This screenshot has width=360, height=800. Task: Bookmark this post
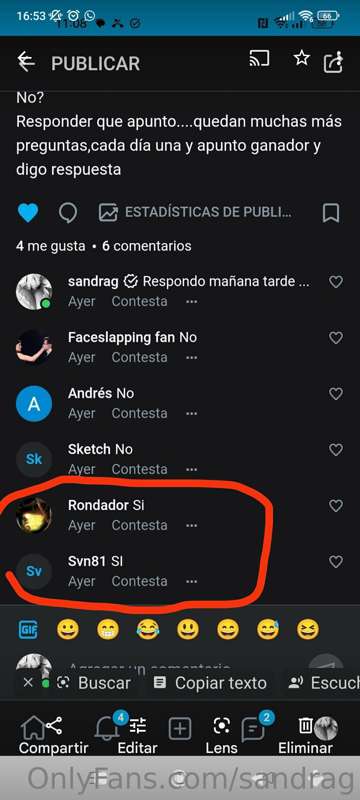331,213
